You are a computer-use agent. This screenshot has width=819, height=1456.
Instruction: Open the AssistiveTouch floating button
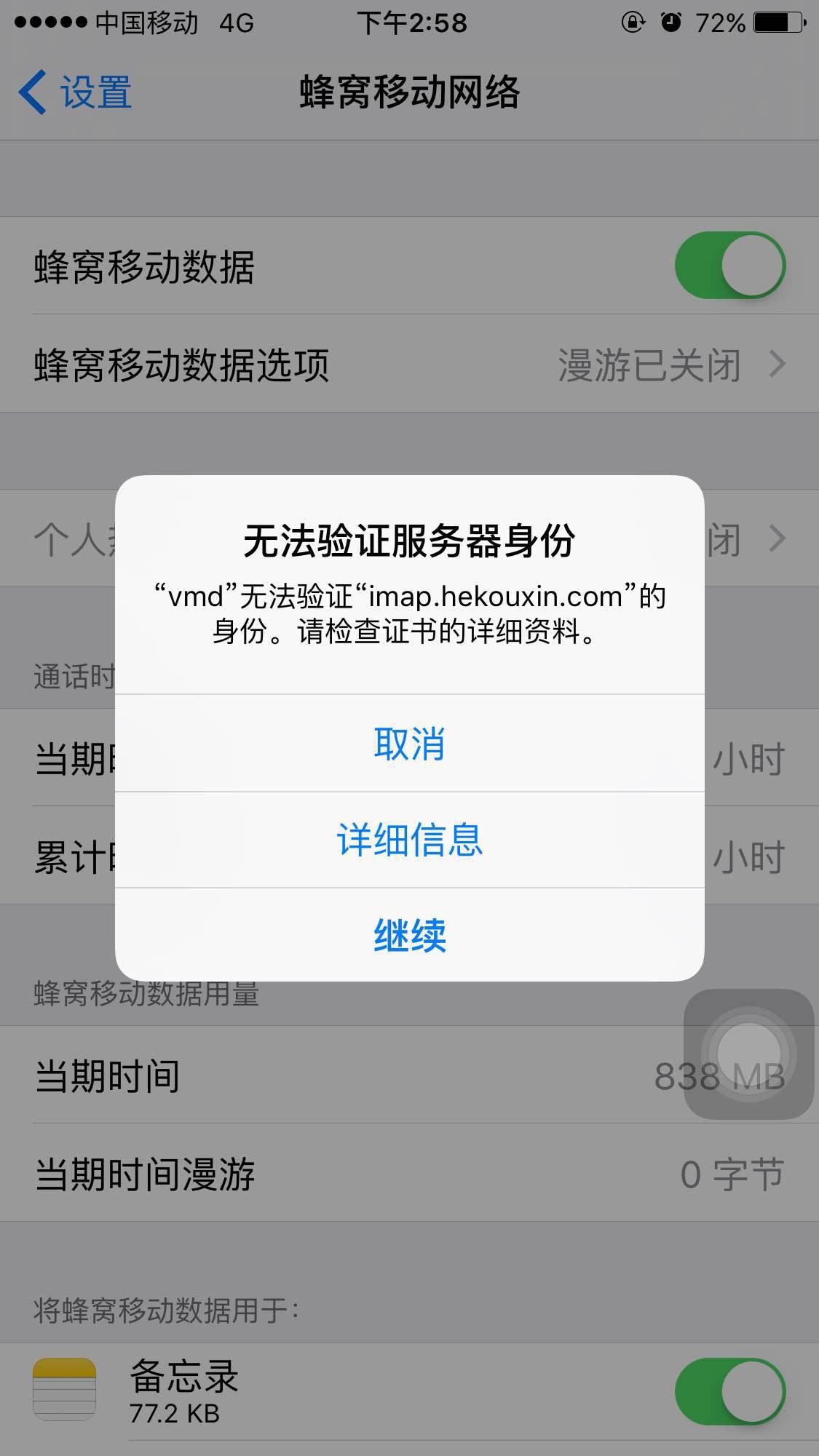(748, 1054)
